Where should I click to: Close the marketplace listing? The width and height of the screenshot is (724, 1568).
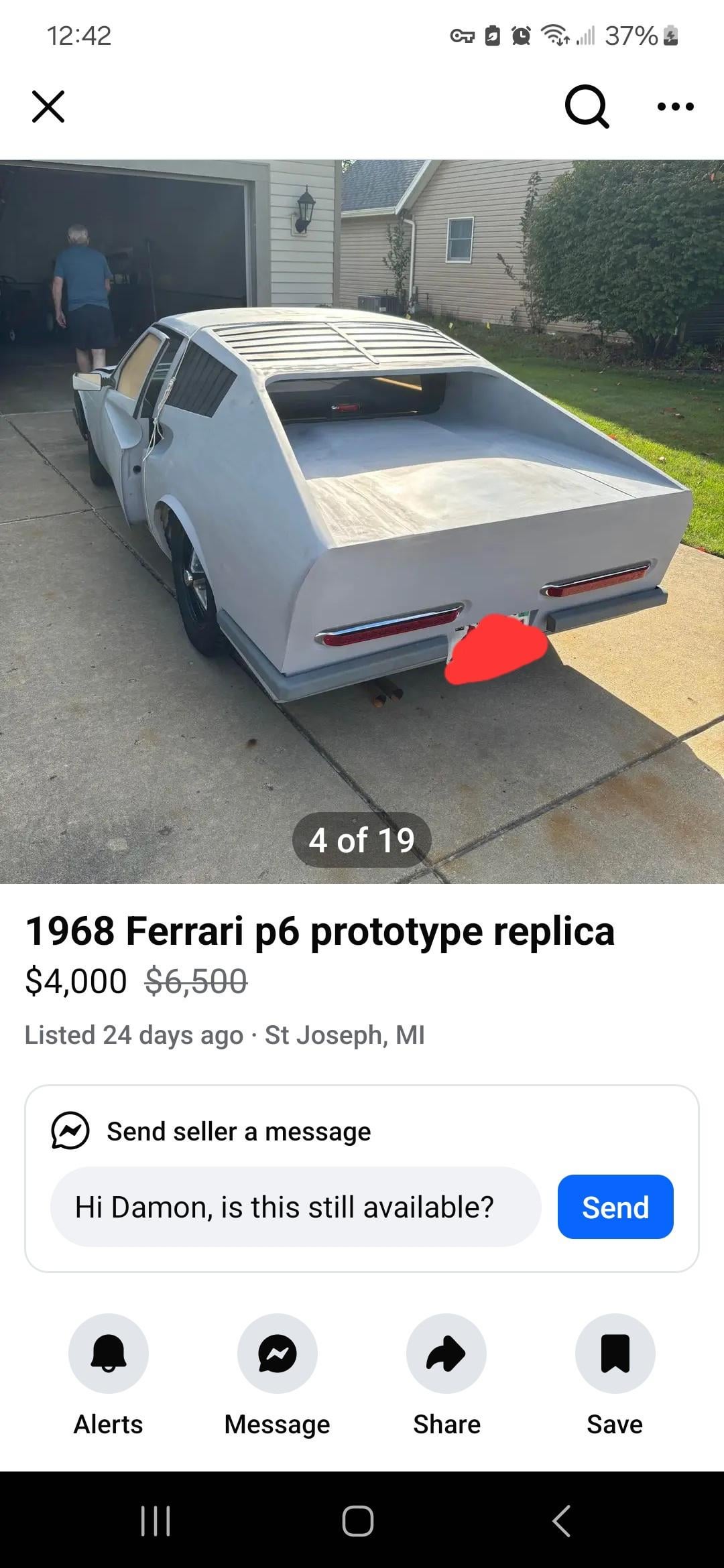click(x=48, y=107)
